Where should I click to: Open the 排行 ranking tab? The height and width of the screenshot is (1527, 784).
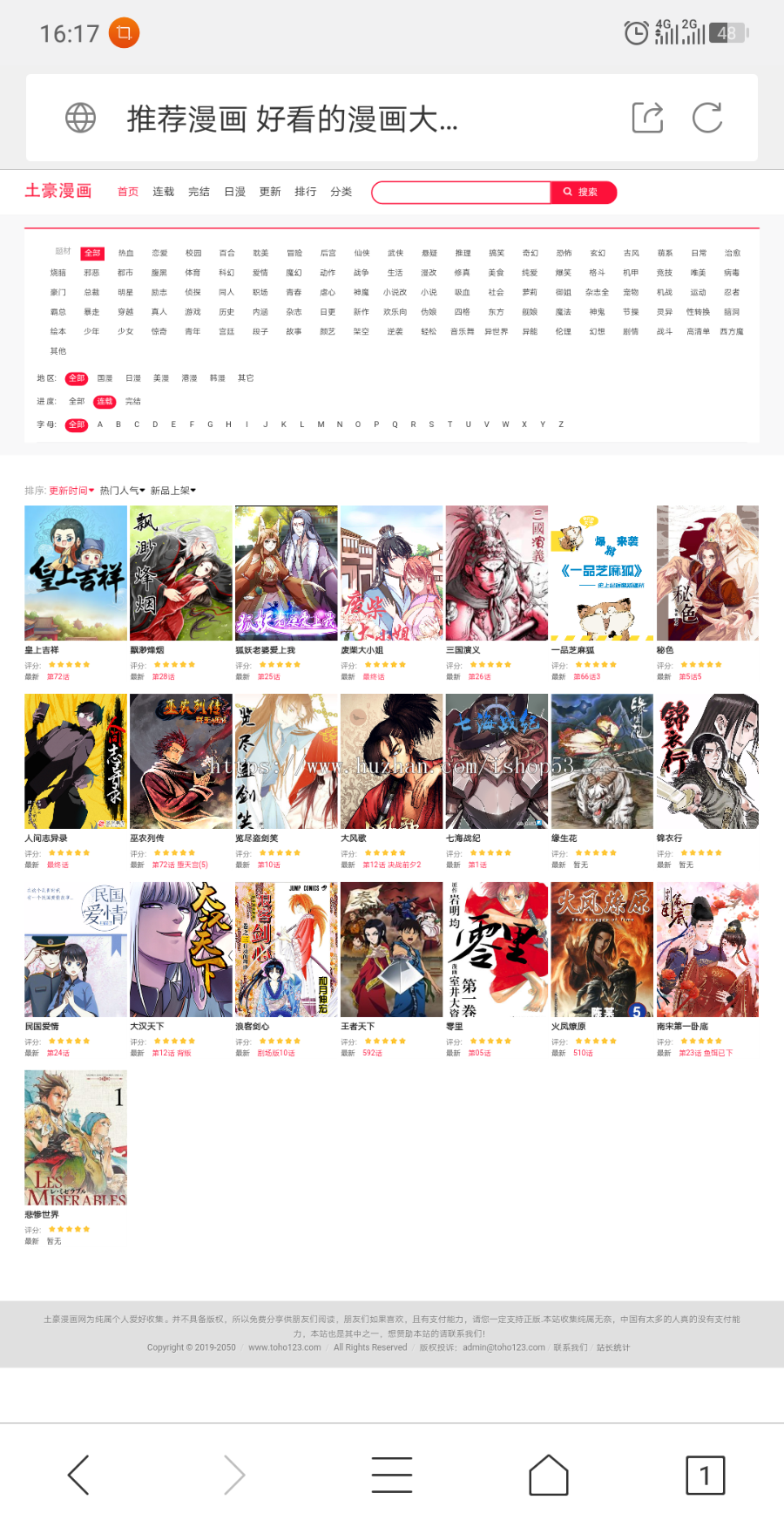[x=306, y=192]
